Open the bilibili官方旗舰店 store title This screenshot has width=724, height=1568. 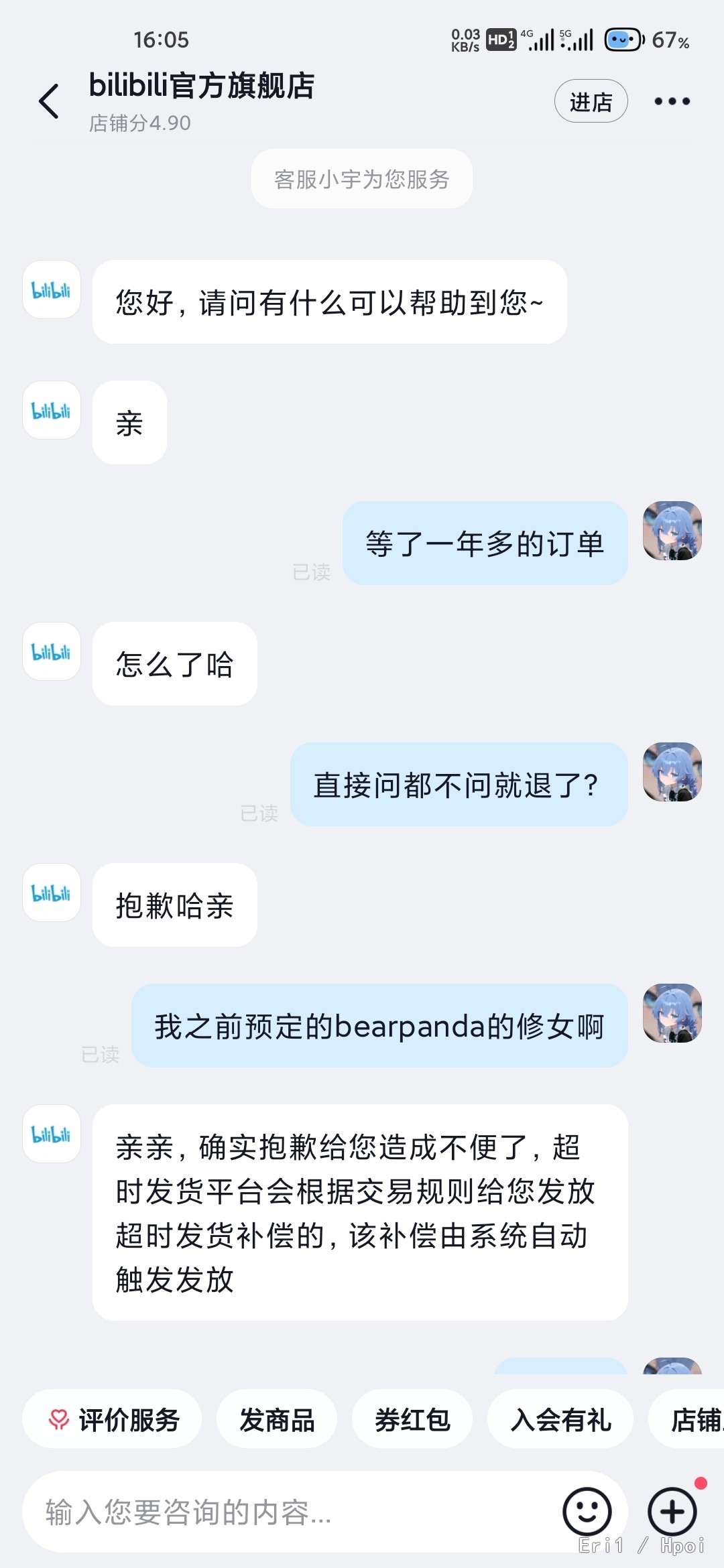202,87
